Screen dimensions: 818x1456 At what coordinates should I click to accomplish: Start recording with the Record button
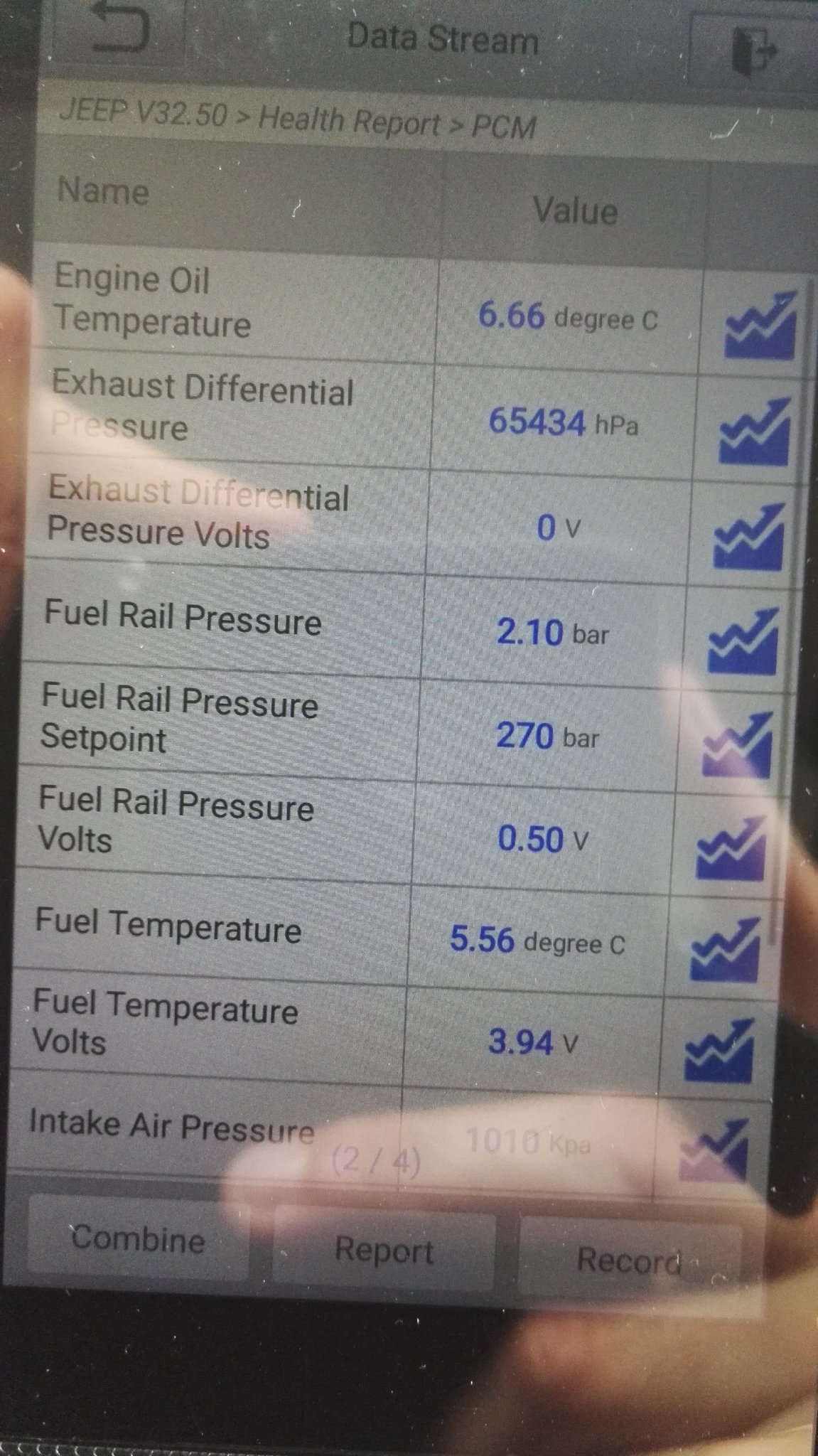(628, 1259)
